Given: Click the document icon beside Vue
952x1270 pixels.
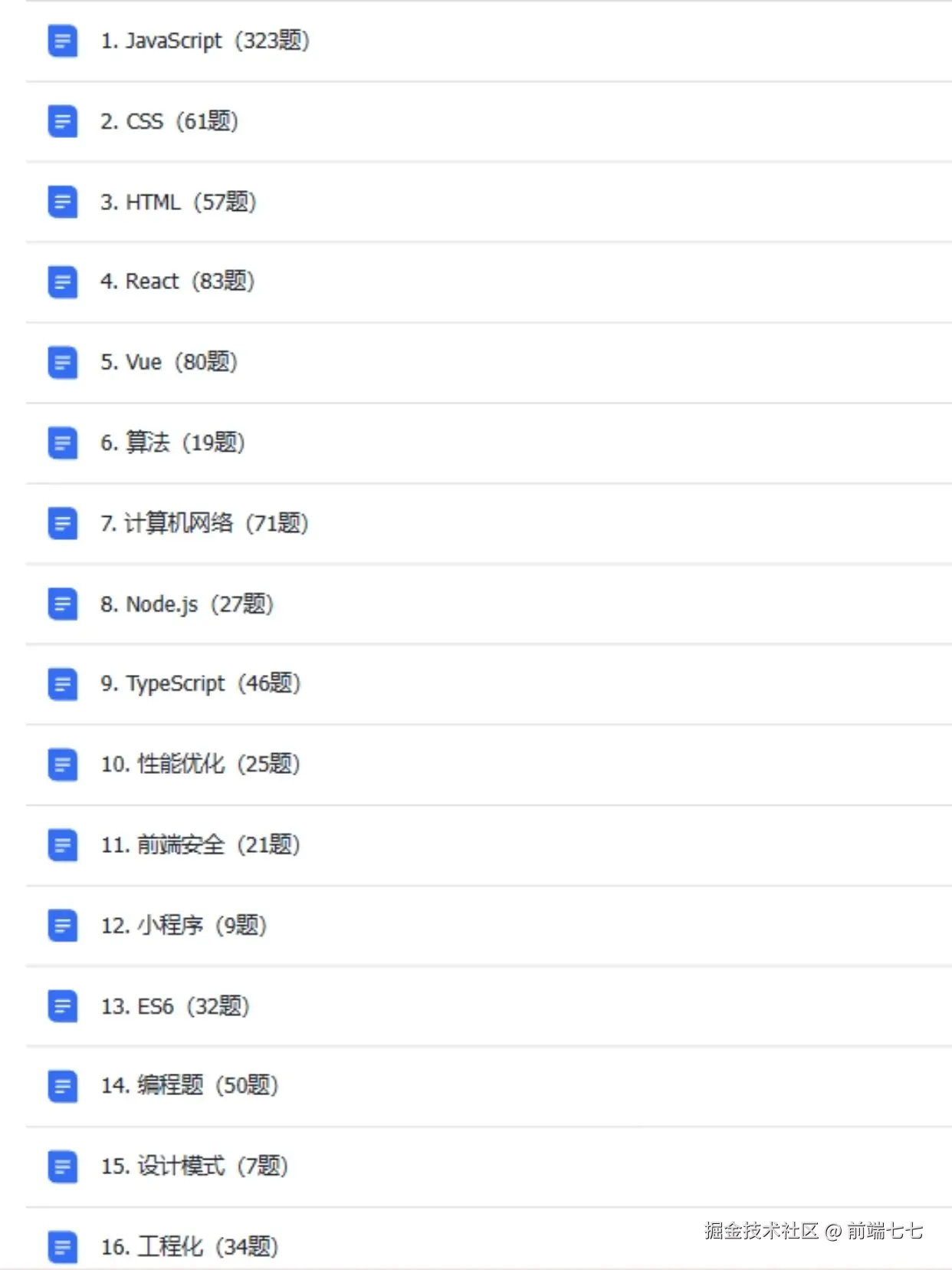Looking at the screenshot, I should pyautogui.click(x=62, y=364).
